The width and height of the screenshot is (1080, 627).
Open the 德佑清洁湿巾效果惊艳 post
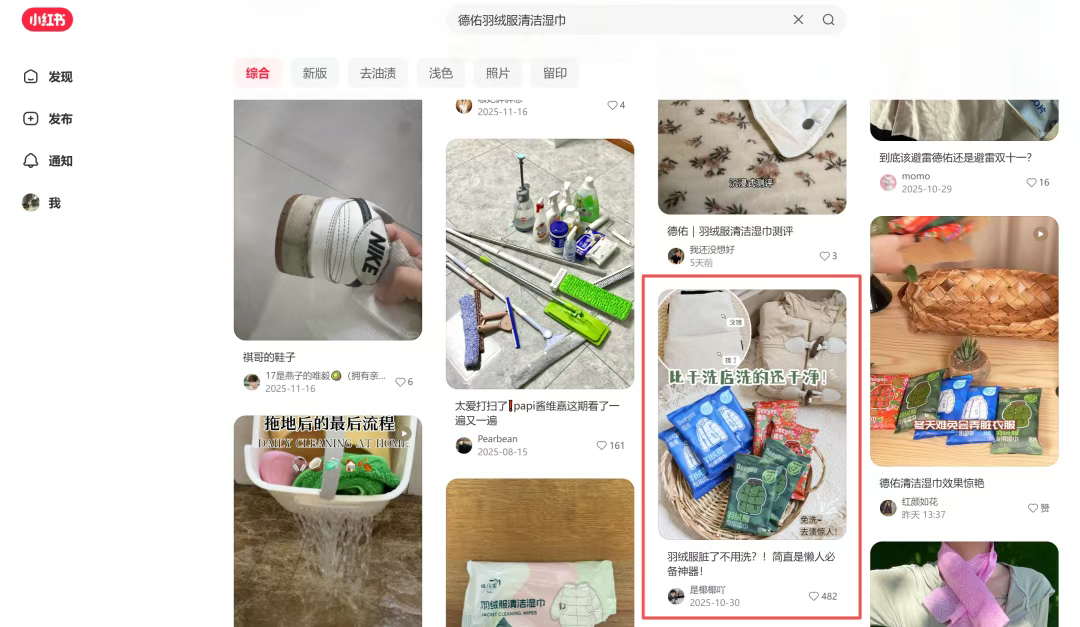964,340
